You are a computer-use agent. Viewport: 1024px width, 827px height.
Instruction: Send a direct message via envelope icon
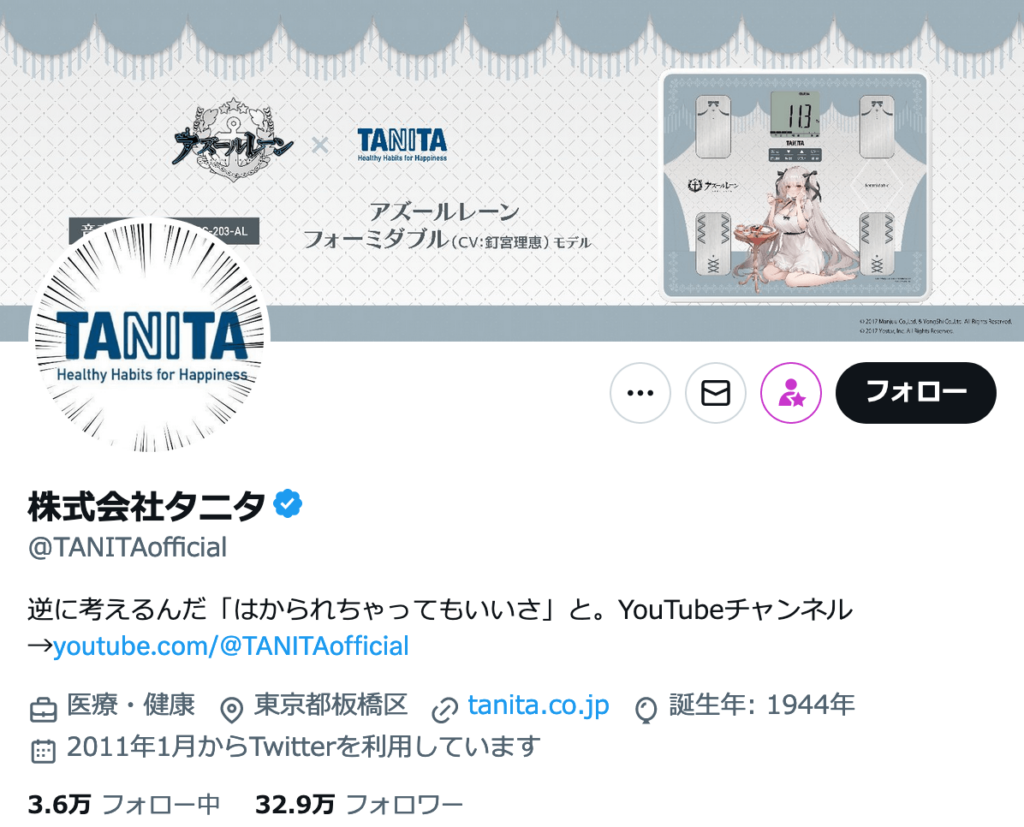coord(715,393)
